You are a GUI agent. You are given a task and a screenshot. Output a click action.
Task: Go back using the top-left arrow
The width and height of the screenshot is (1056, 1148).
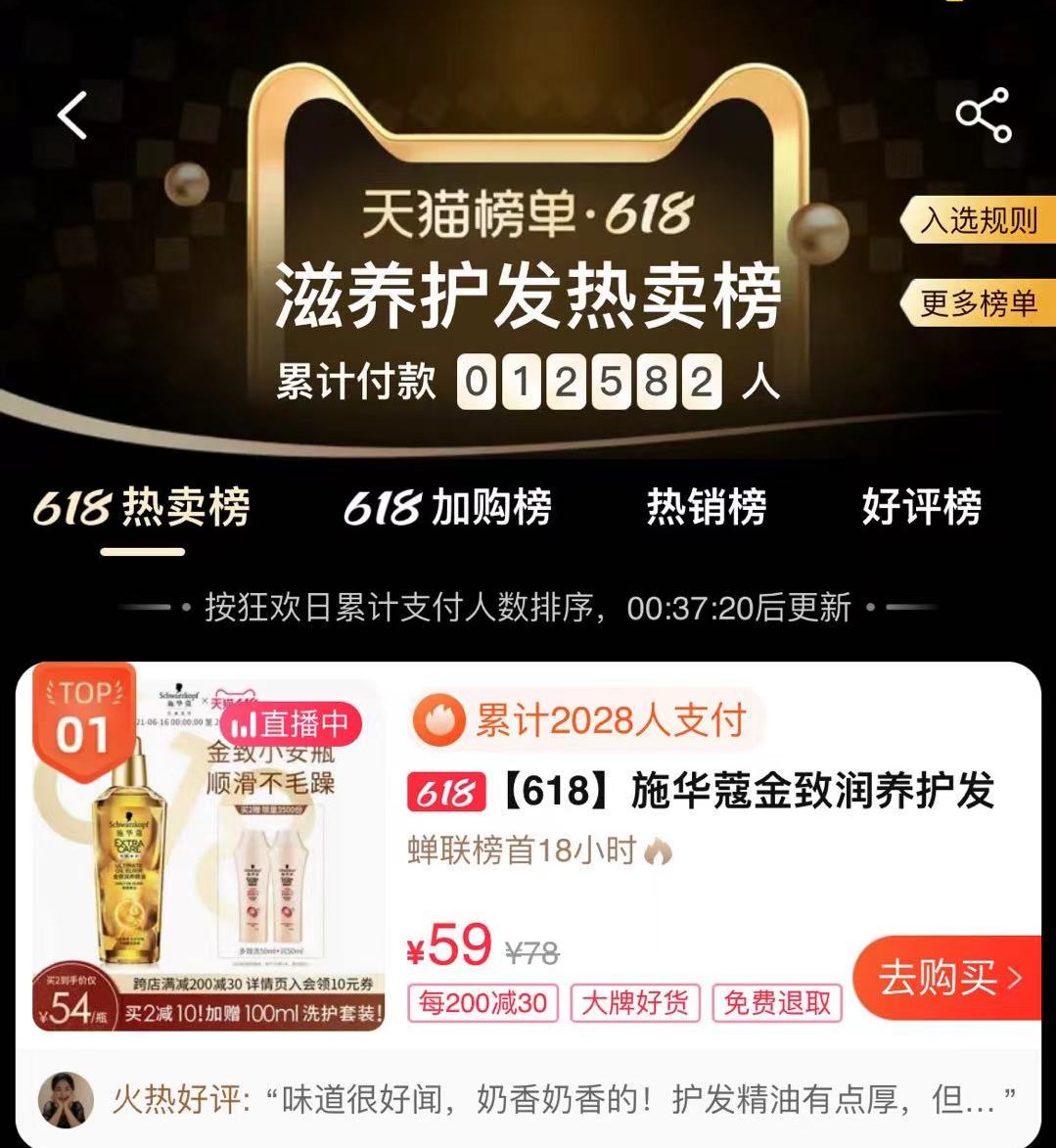tap(72, 115)
